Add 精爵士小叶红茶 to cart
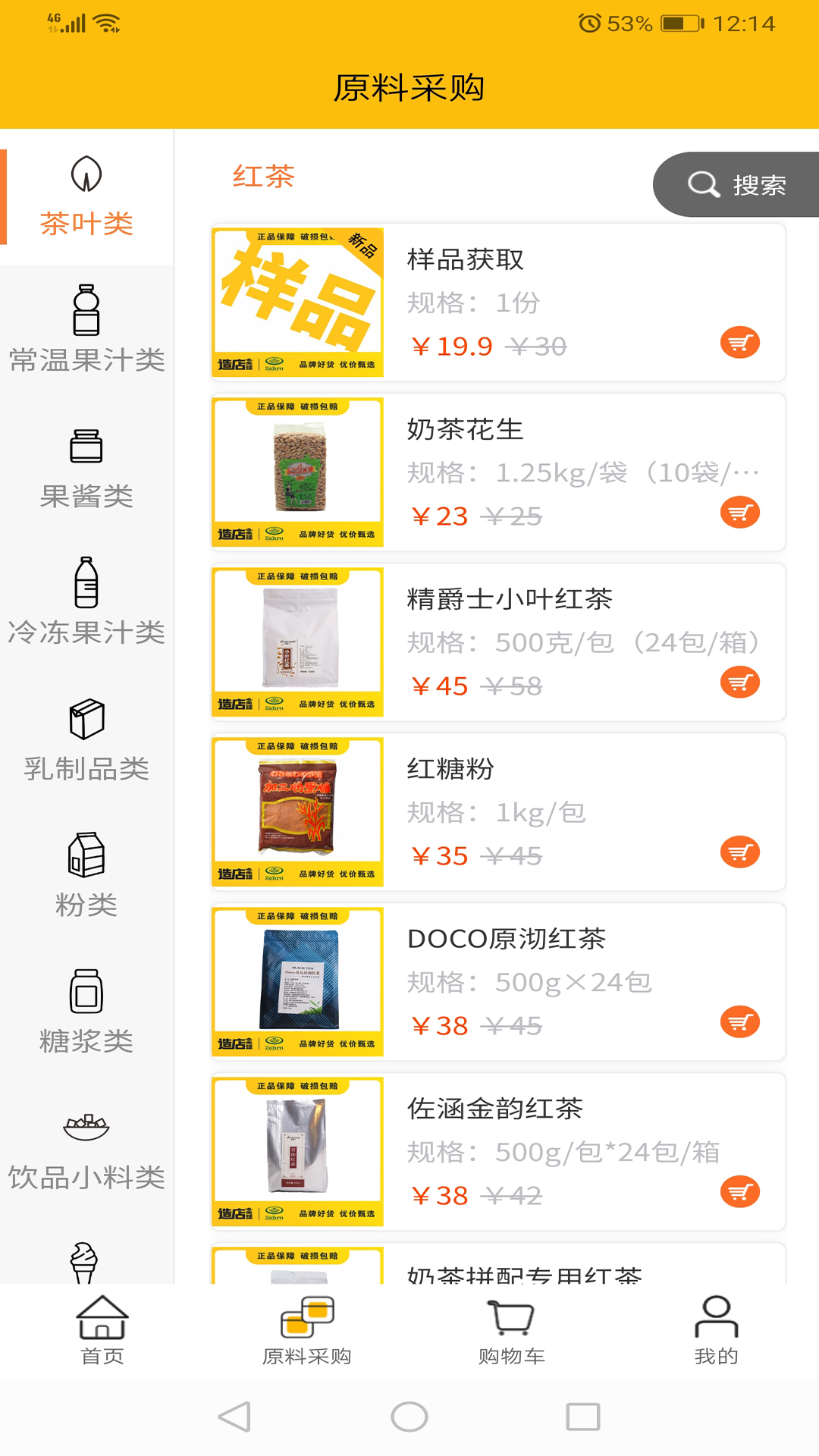Image resolution: width=819 pixels, height=1456 pixels. coord(739,682)
